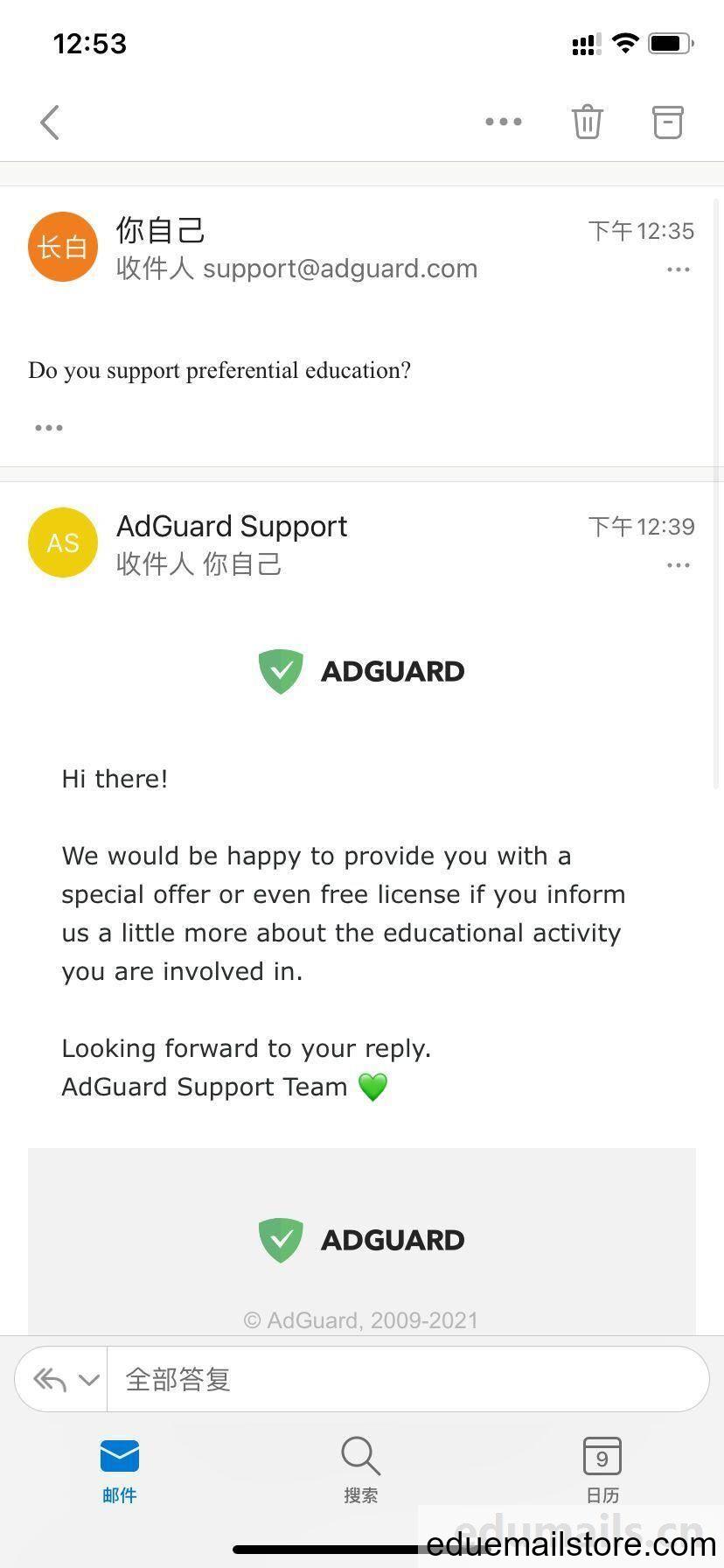Switch to the 日历 tab
The image size is (724, 1568).
tap(602, 1471)
